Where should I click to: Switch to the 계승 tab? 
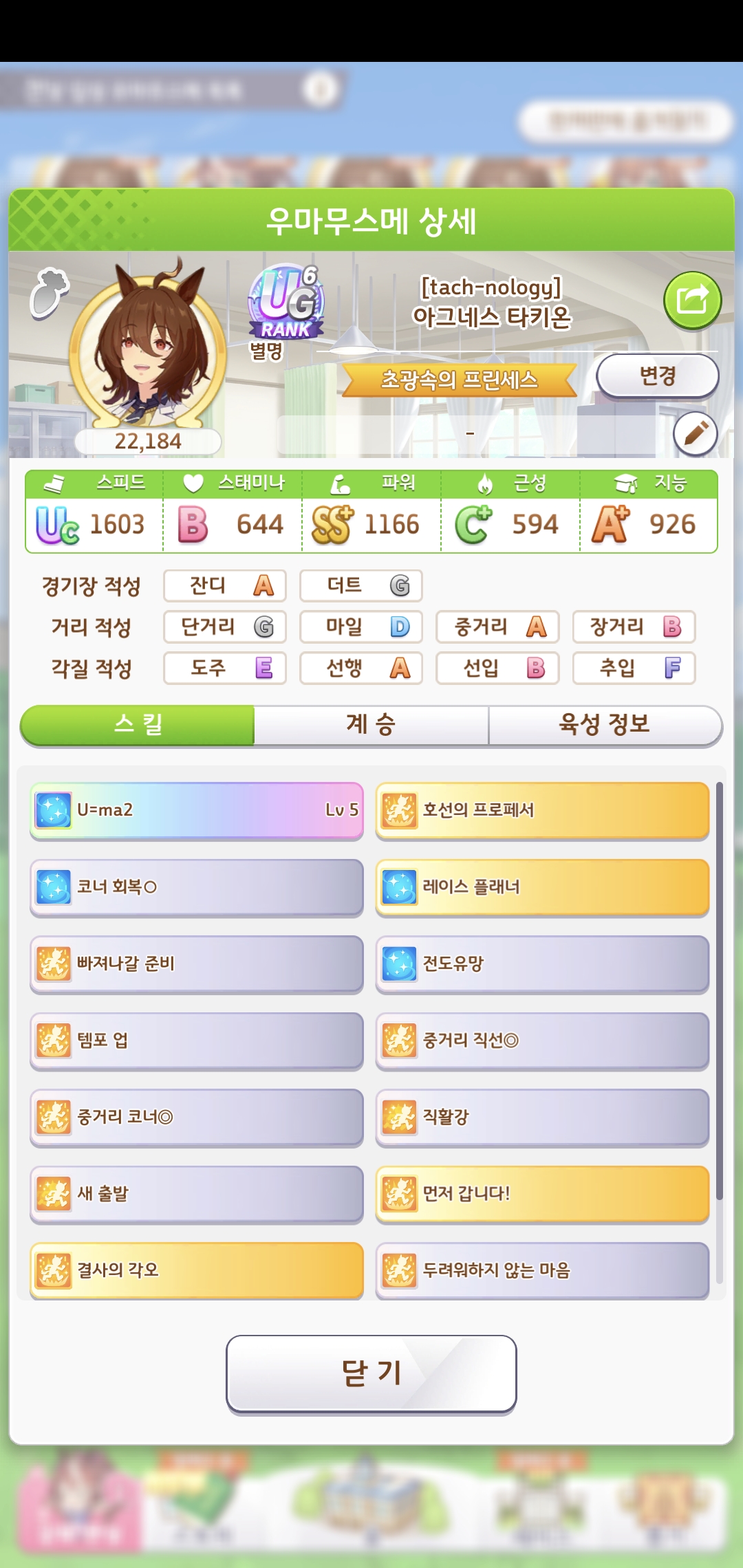(371, 724)
